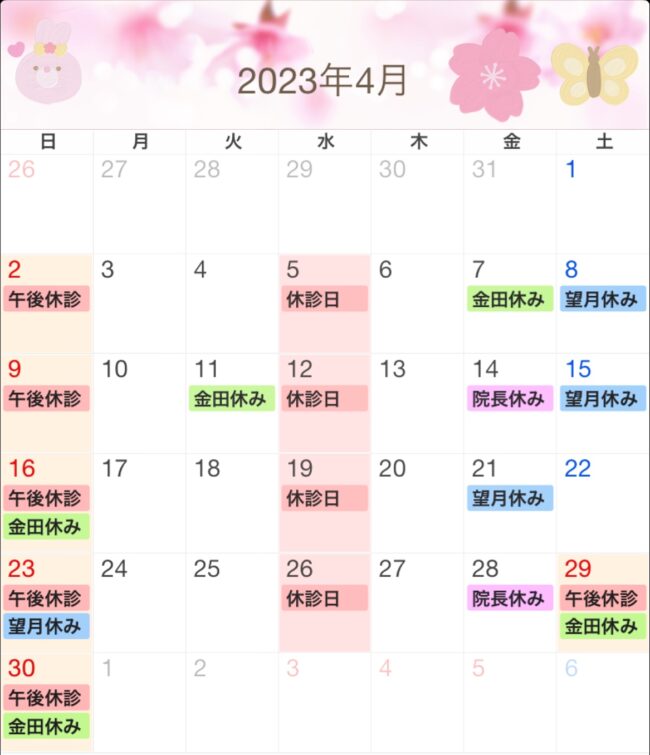Select April 1 on the calendar
This screenshot has width=650, height=755.
[x=603, y=203]
